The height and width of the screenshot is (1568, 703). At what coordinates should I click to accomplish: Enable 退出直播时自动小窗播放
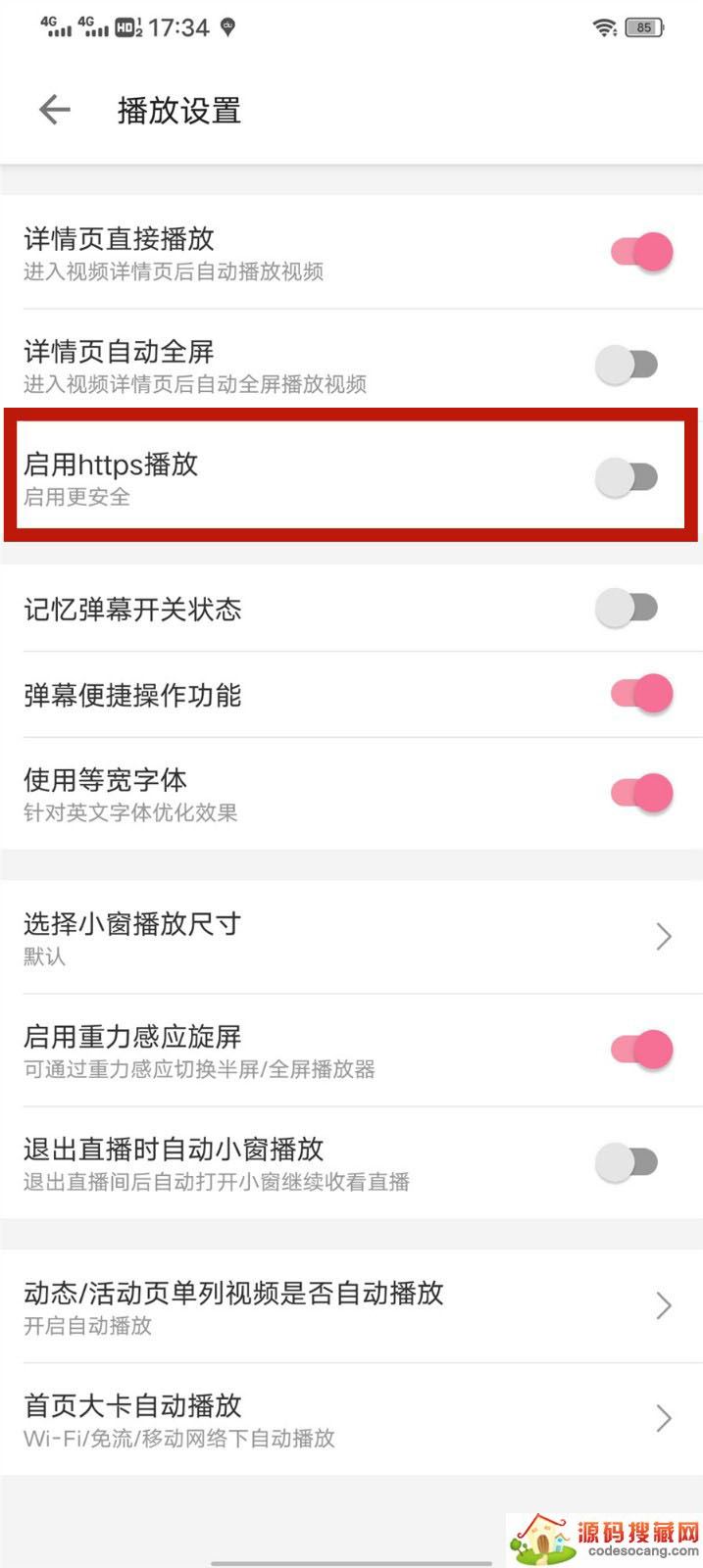click(628, 1163)
